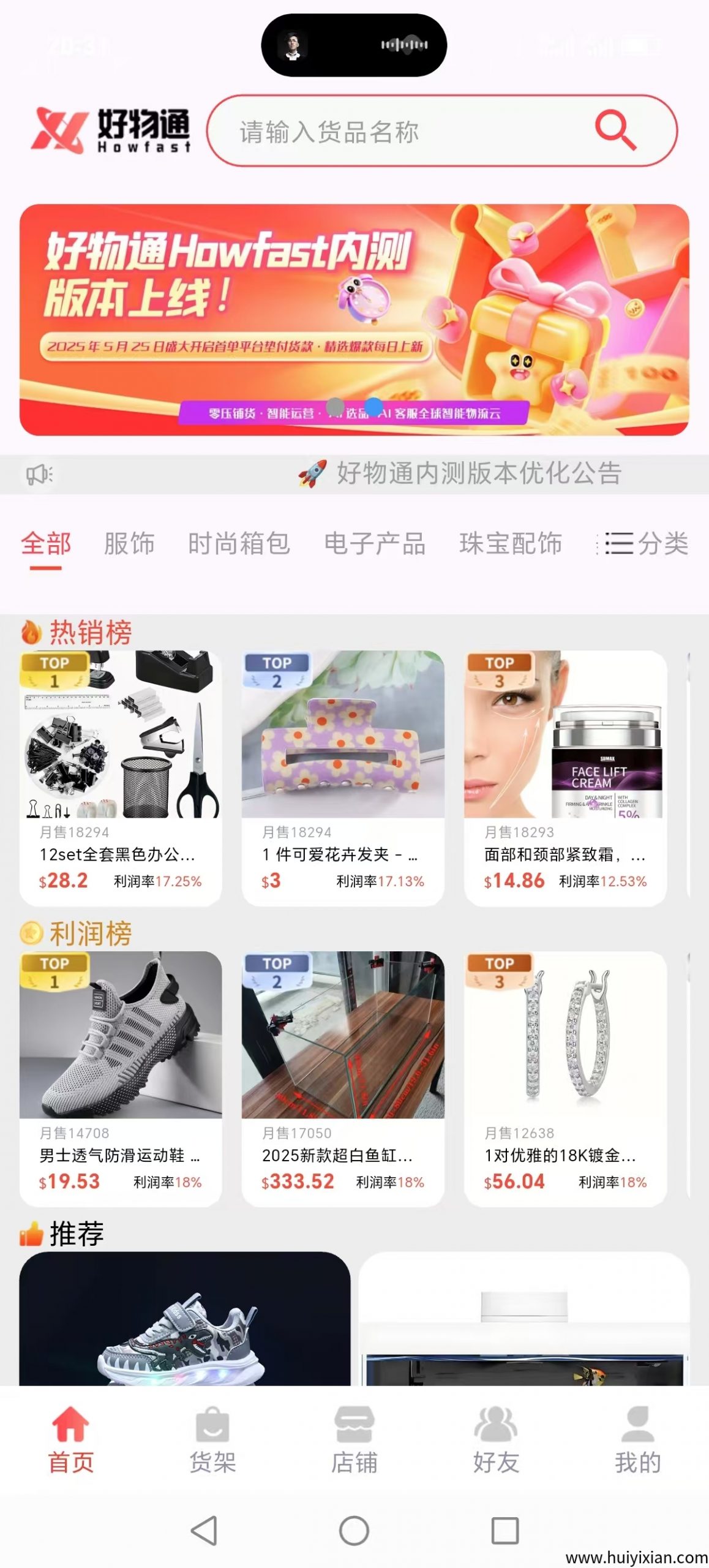Switch to the 珠宝配饰 category tab
The width and height of the screenshot is (709, 1568).
tap(511, 544)
